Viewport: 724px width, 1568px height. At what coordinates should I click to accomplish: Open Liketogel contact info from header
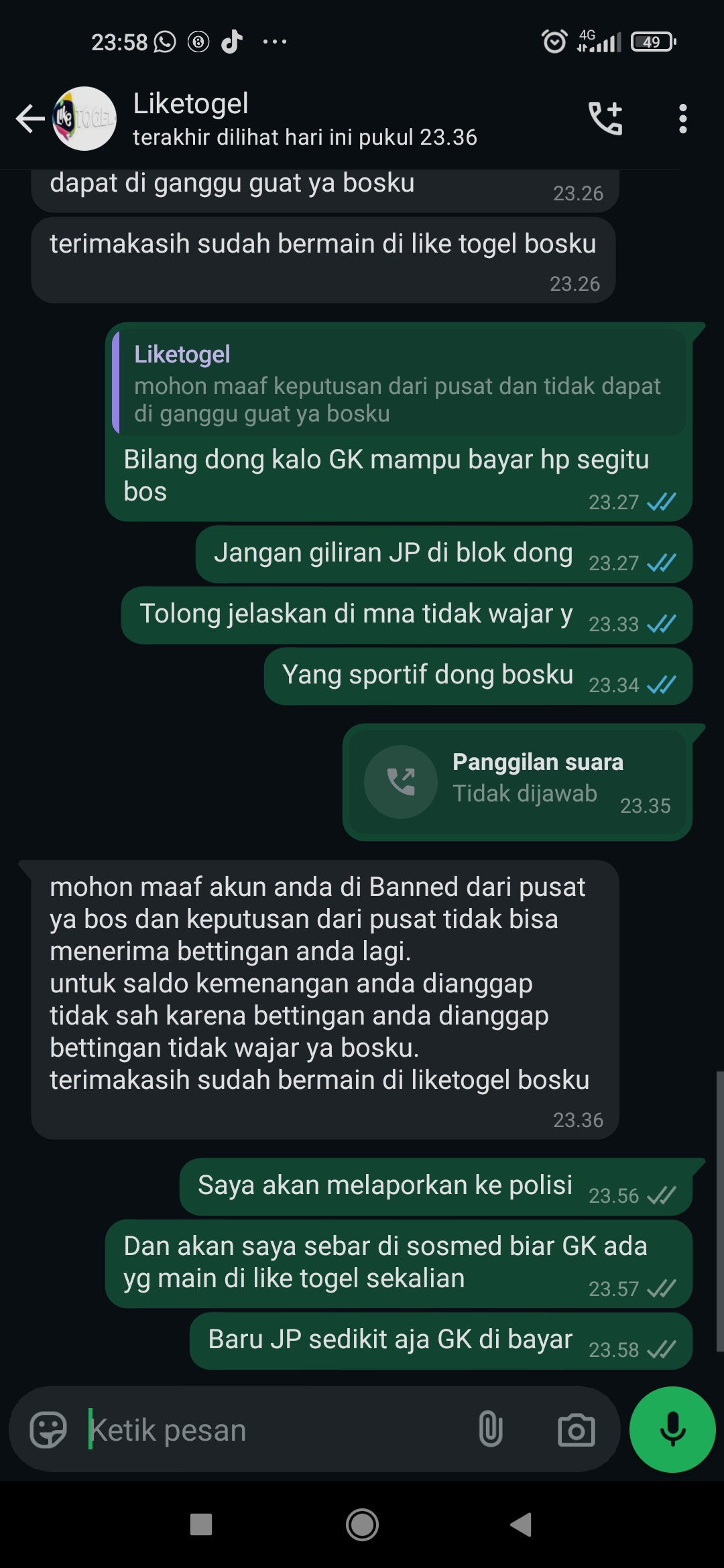click(304, 119)
